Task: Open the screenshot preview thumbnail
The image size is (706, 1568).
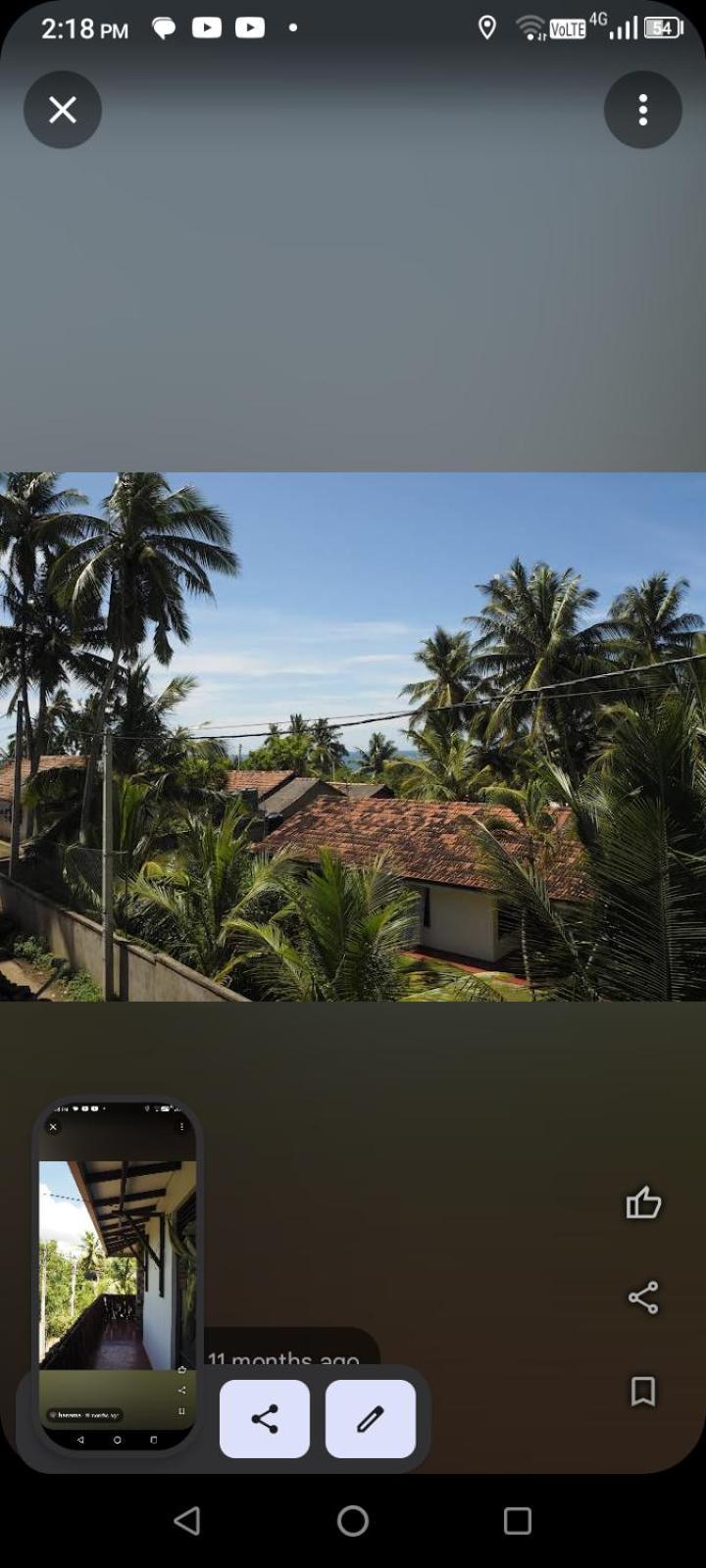Action: [118, 1274]
